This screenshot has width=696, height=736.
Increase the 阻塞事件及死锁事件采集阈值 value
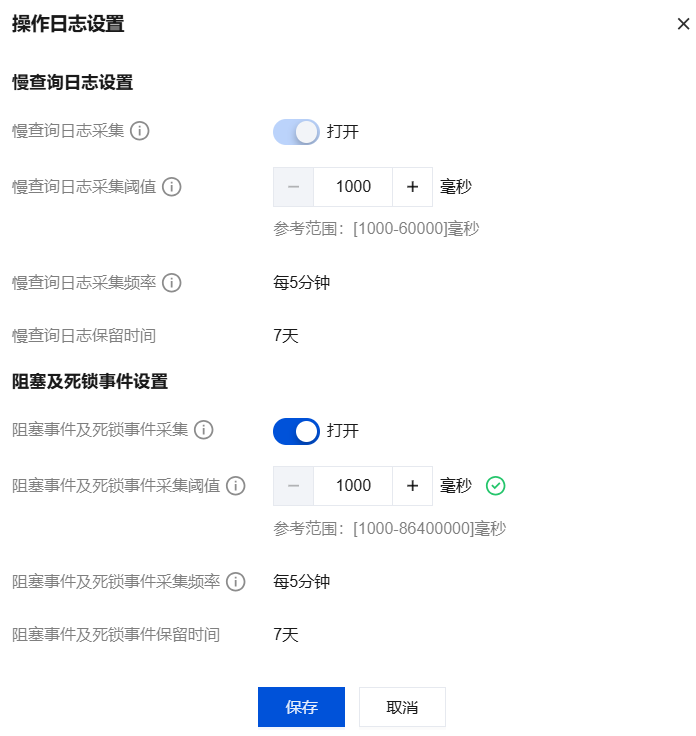pos(412,486)
